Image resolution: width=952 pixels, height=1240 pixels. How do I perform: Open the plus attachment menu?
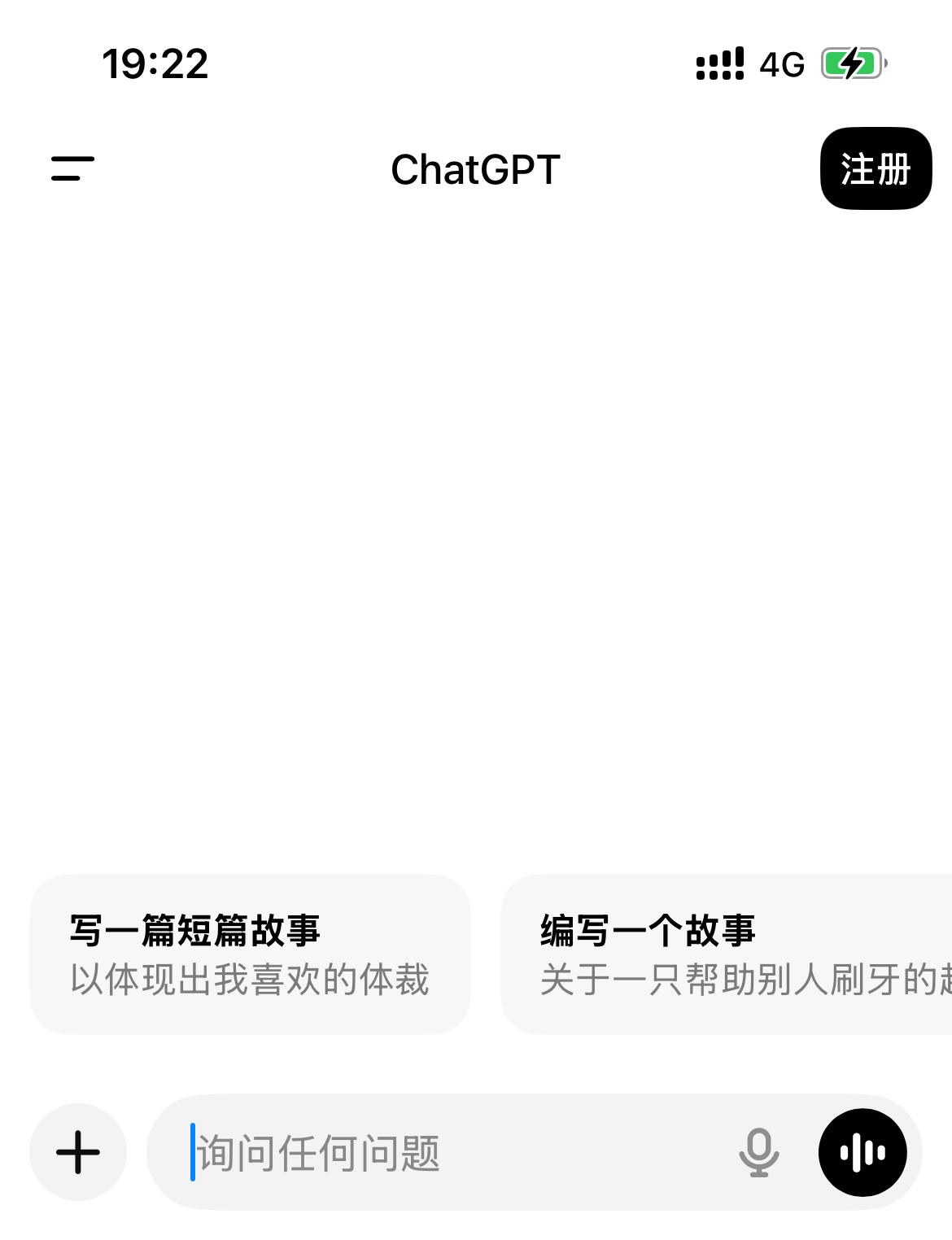point(78,1152)
